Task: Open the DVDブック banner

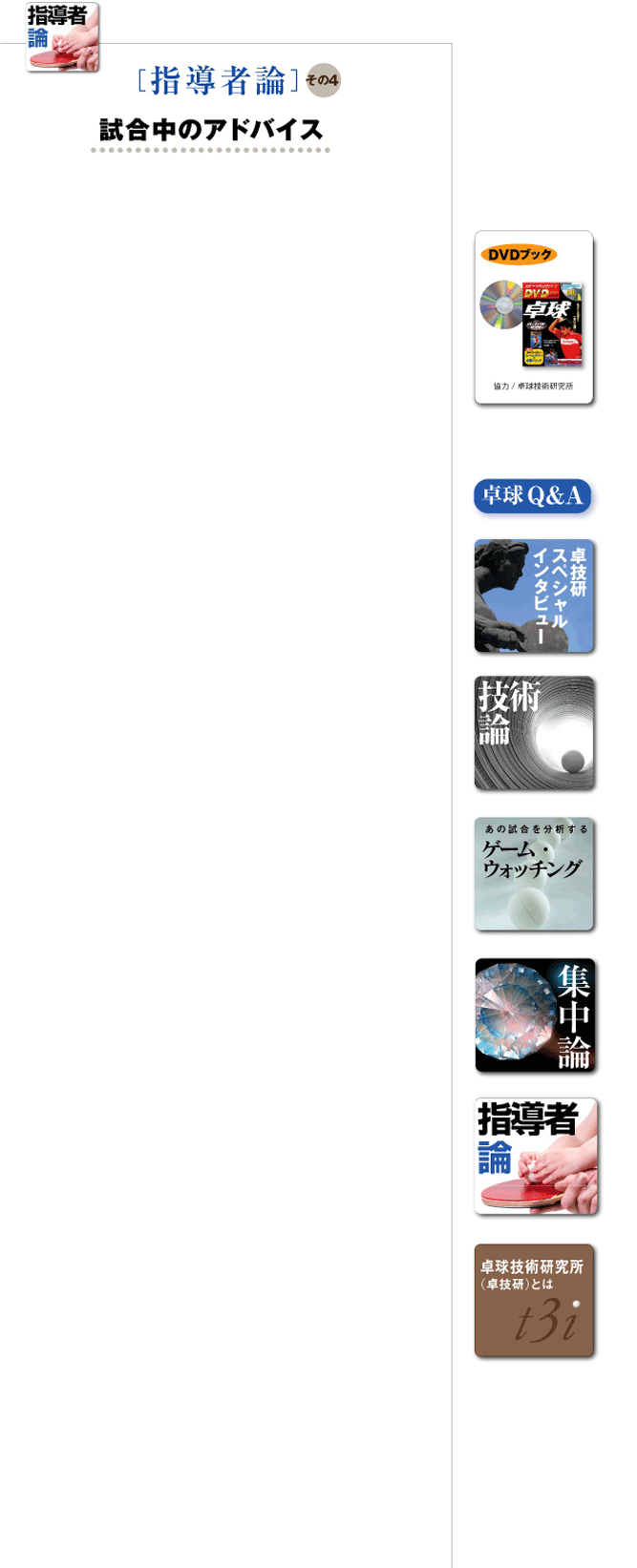Action: tap(534, 317)
